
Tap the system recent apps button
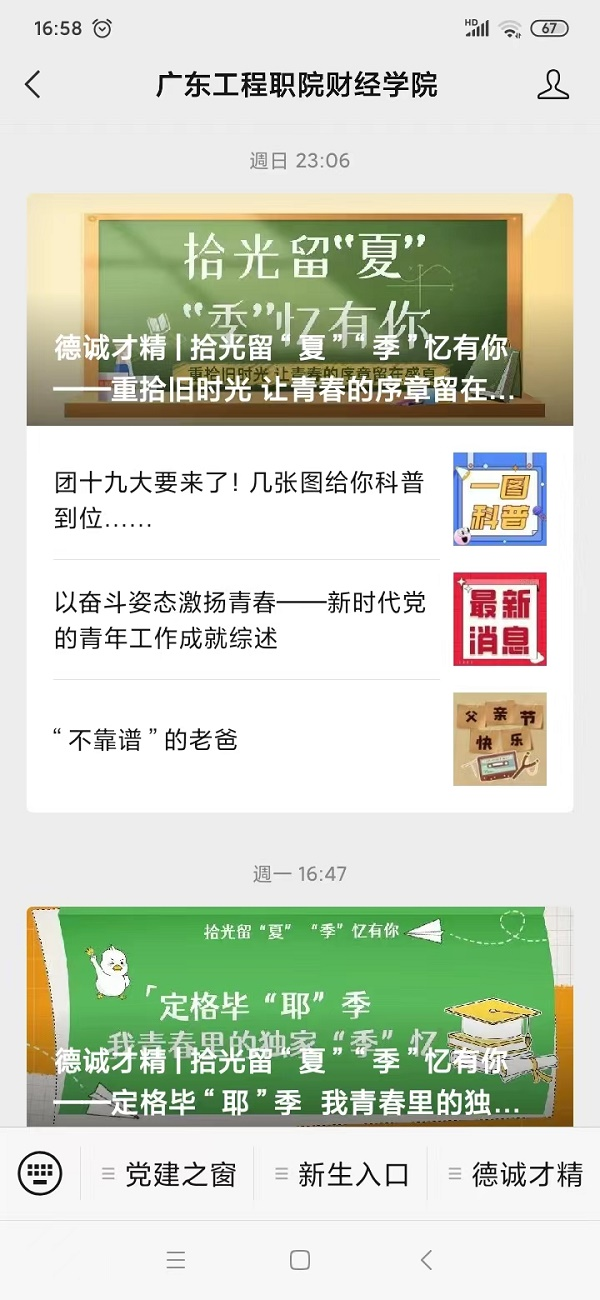click(x=176, y=1260)
